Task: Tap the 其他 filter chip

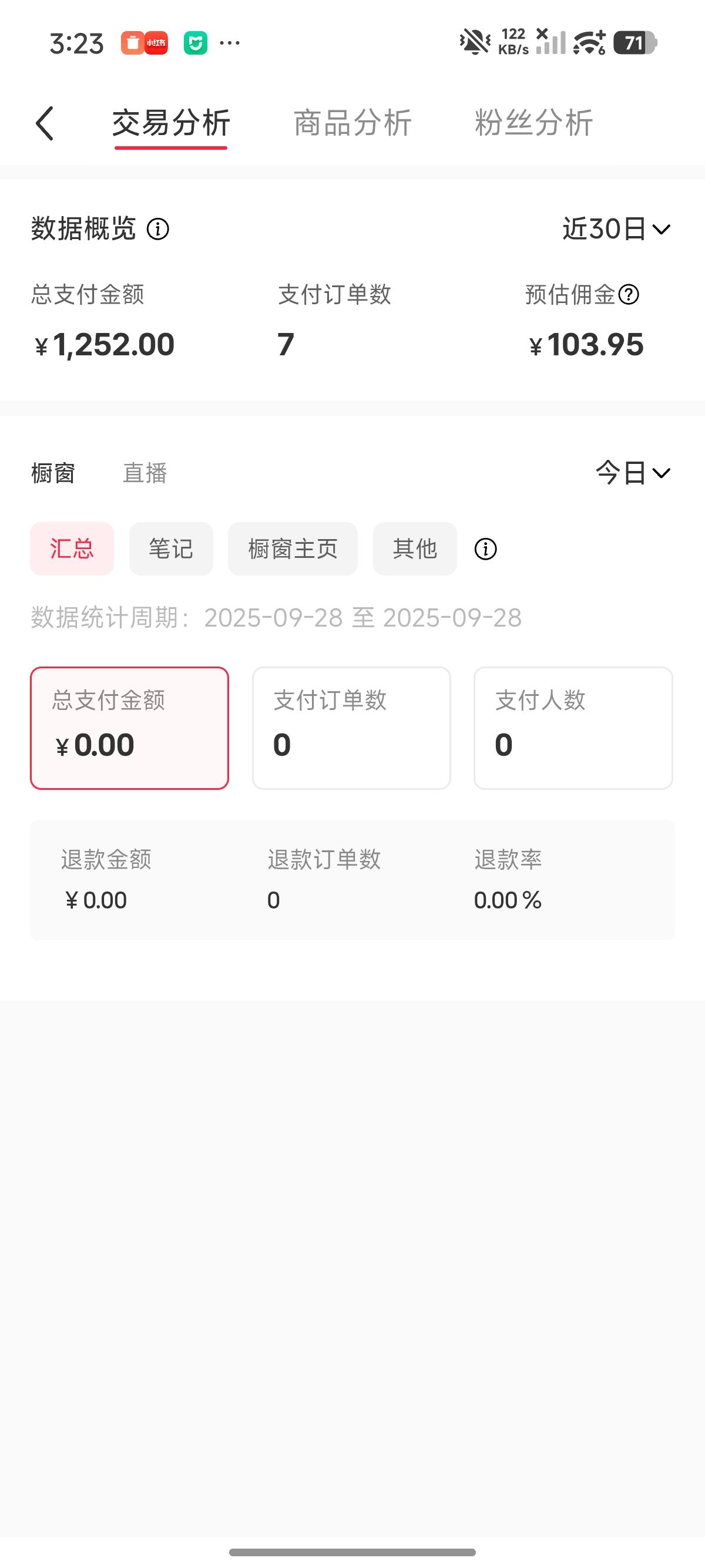Action: (x=415, y=549)
